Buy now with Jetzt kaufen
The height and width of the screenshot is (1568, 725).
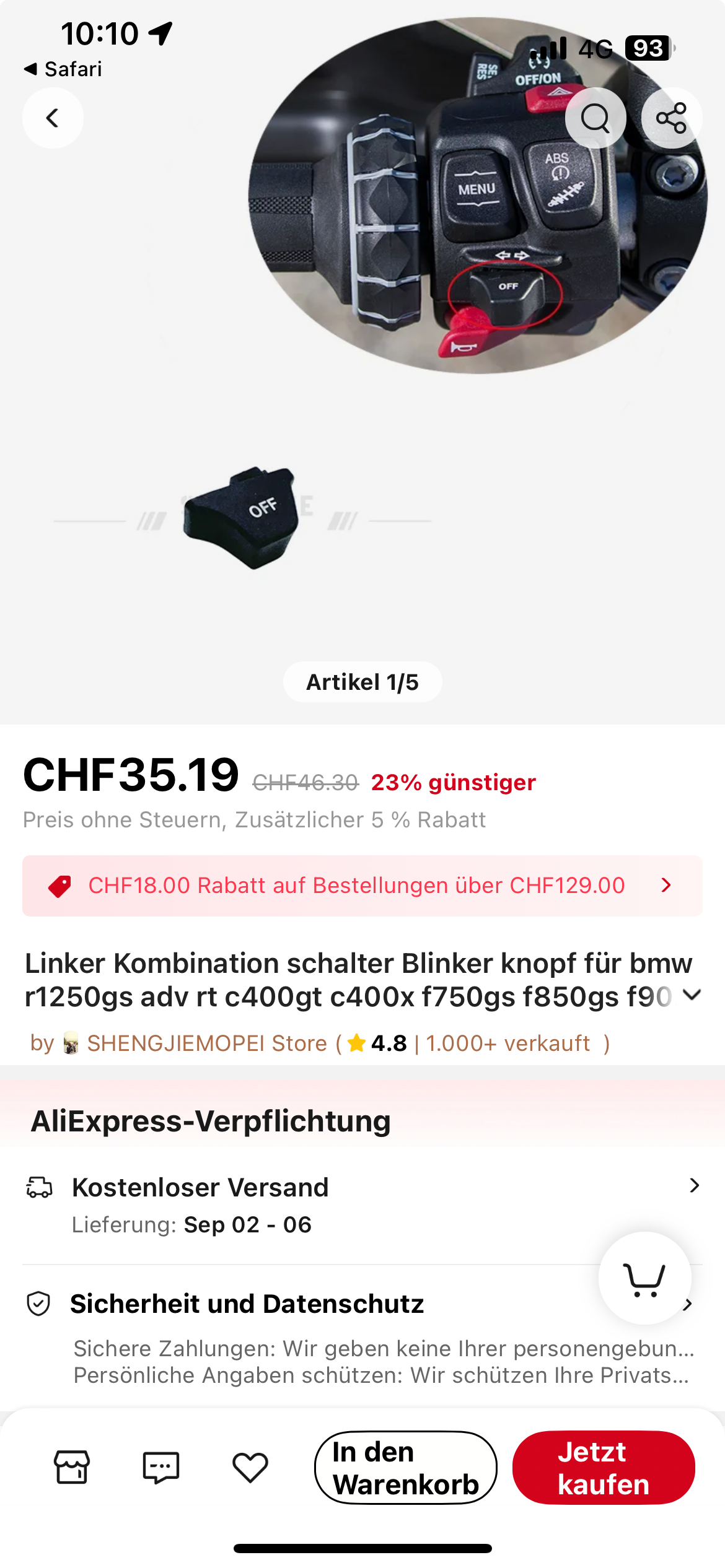pyautogui.click(x=604, y=1468)
